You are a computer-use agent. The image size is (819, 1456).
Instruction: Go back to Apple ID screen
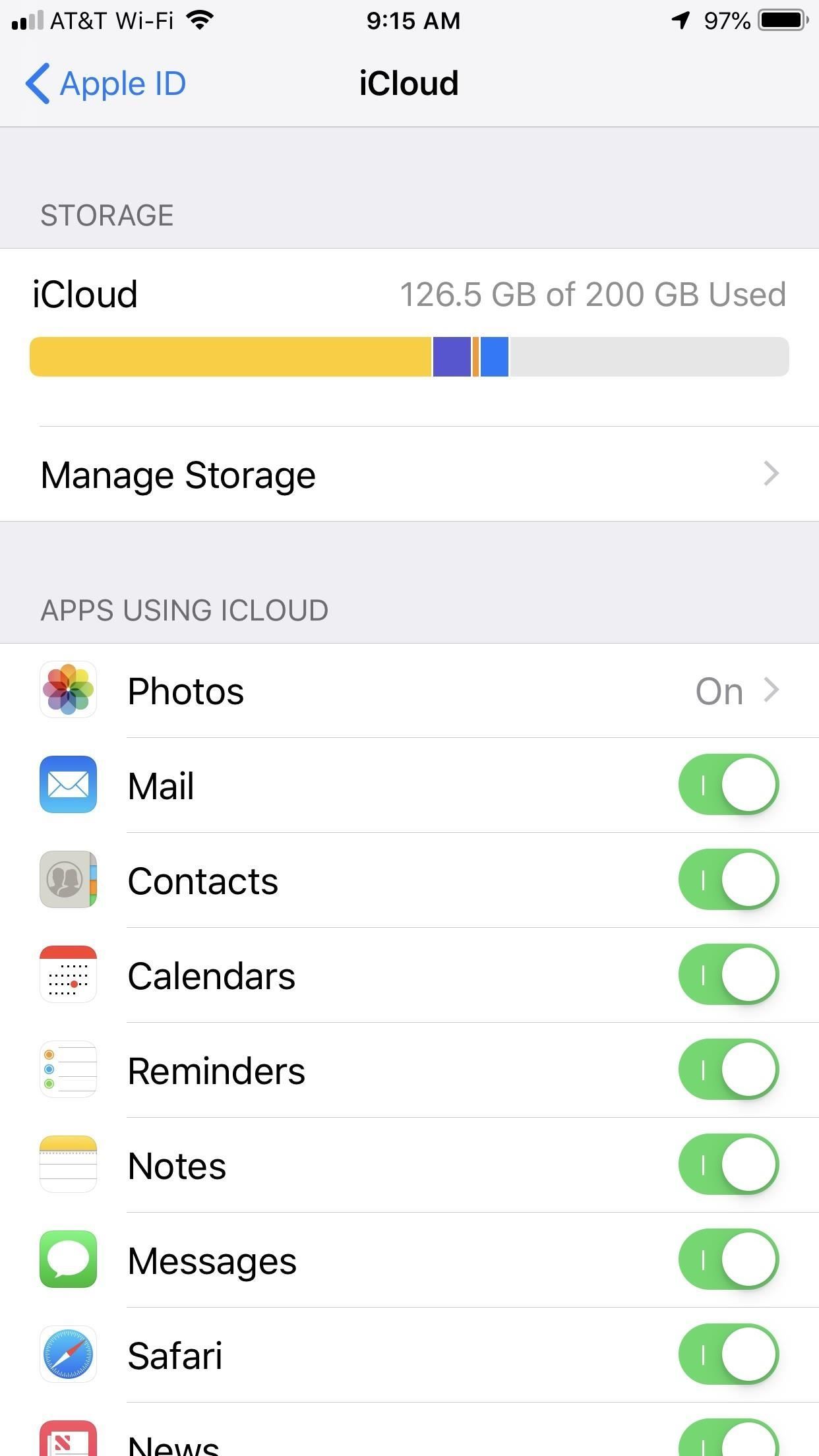(x=106, y=83)
